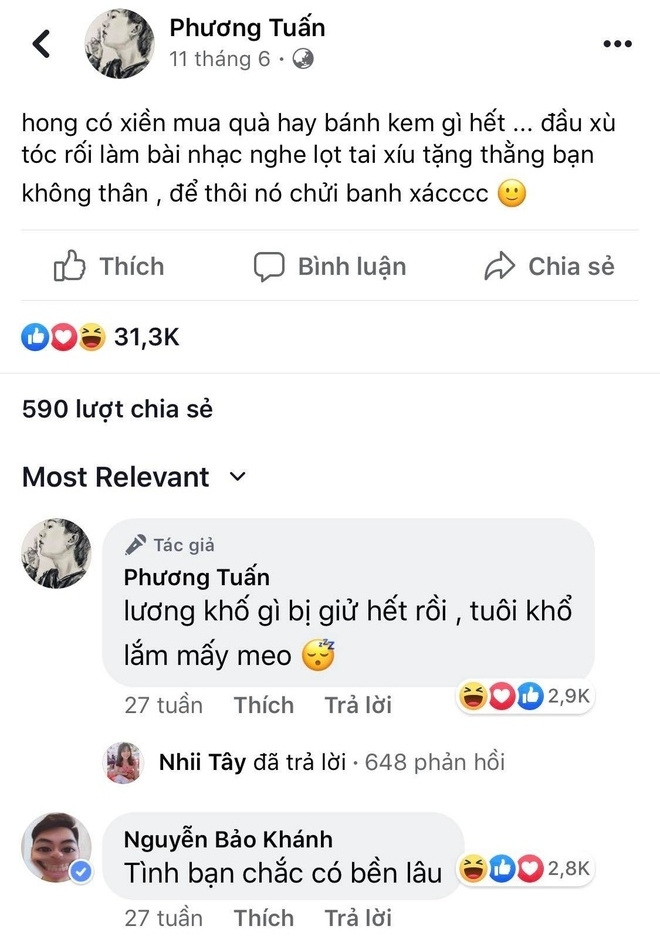The height and width of the screenshot is (946, 660).
Task: Like Nguyễn Bảo Khánh's comment
Action: pos(264,917)
